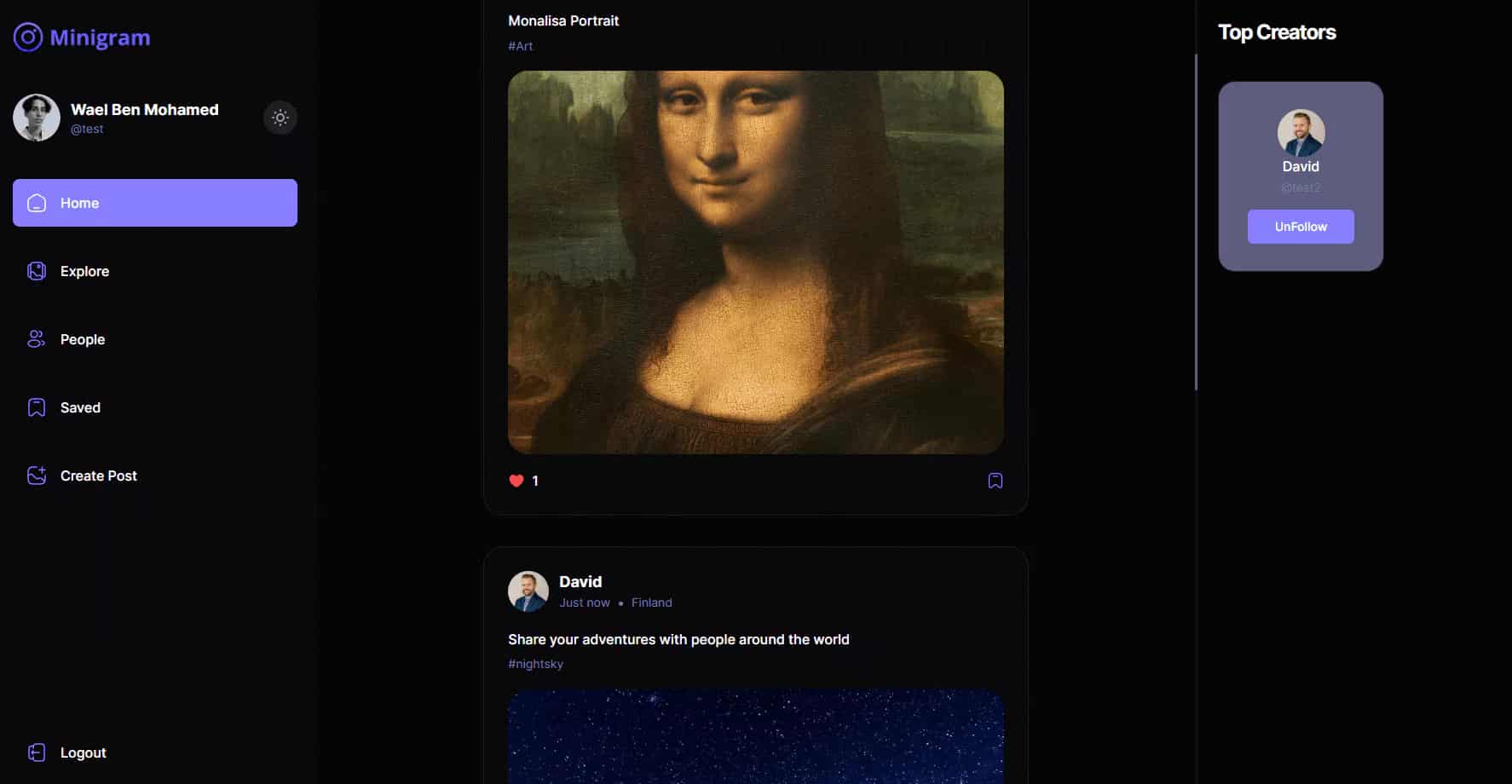
Task: Open Saved posts
Action: [80, 407]
